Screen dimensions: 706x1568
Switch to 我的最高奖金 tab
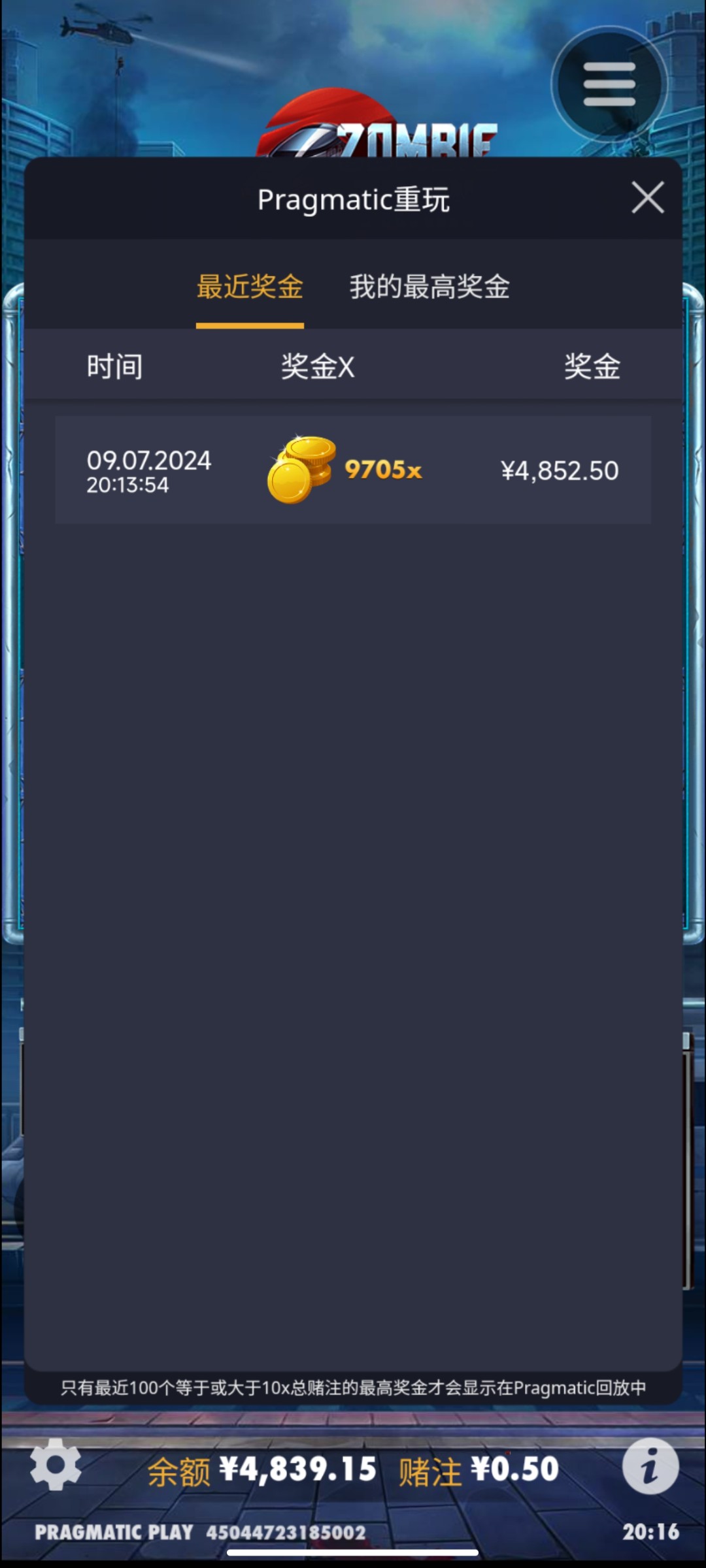[429, 287]
